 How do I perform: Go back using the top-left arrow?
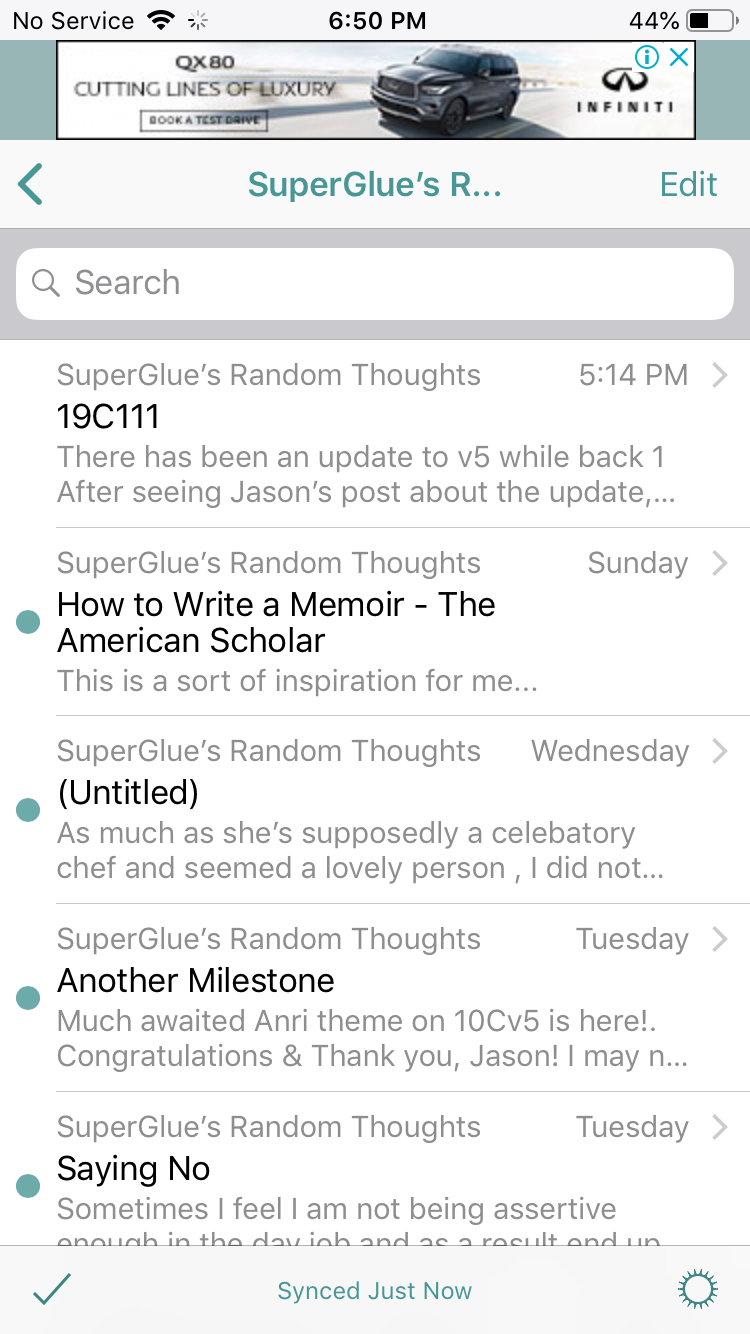(x=31, y=185)
